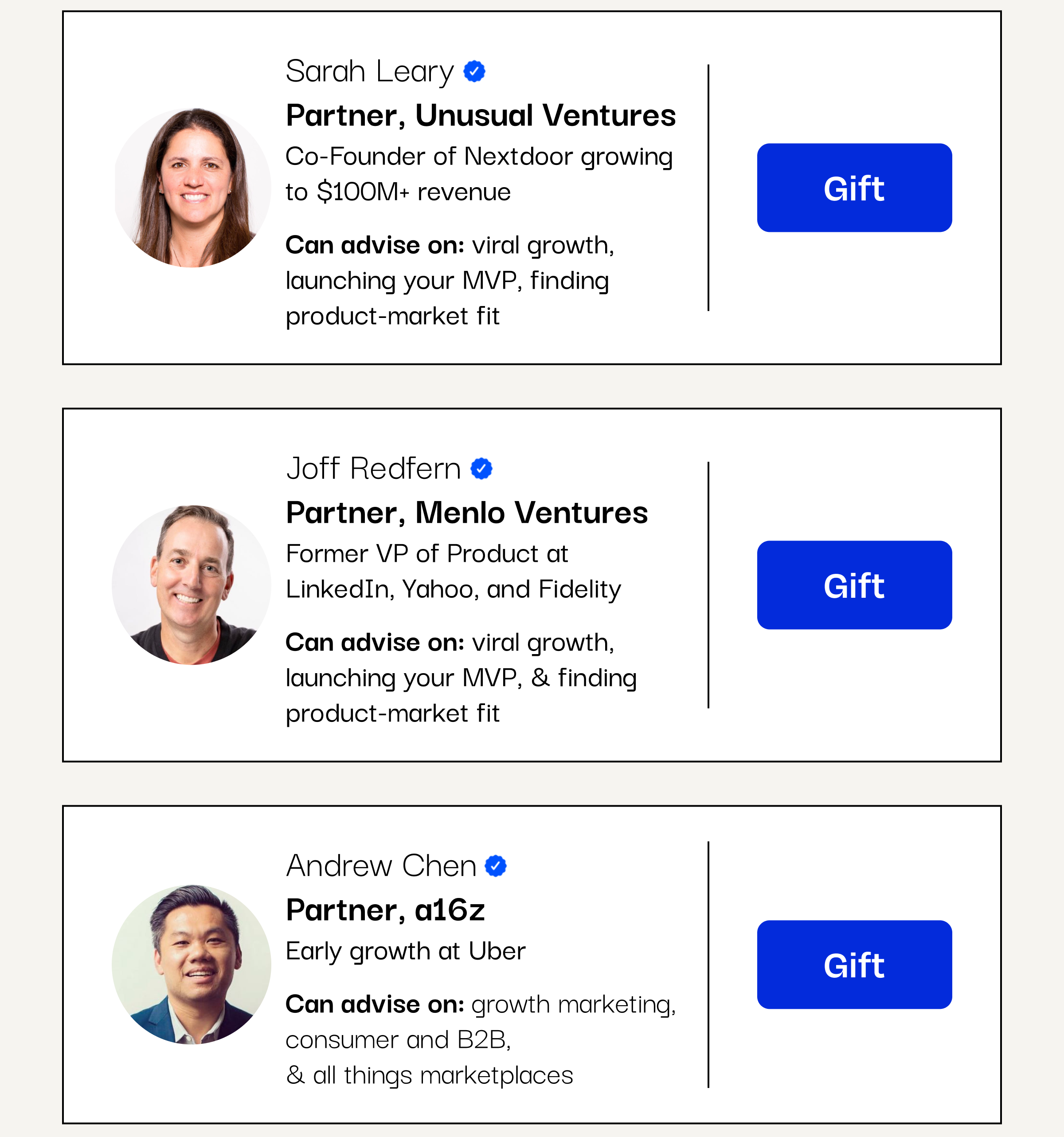Open Sarah Leary's profile card

[369, 71]
